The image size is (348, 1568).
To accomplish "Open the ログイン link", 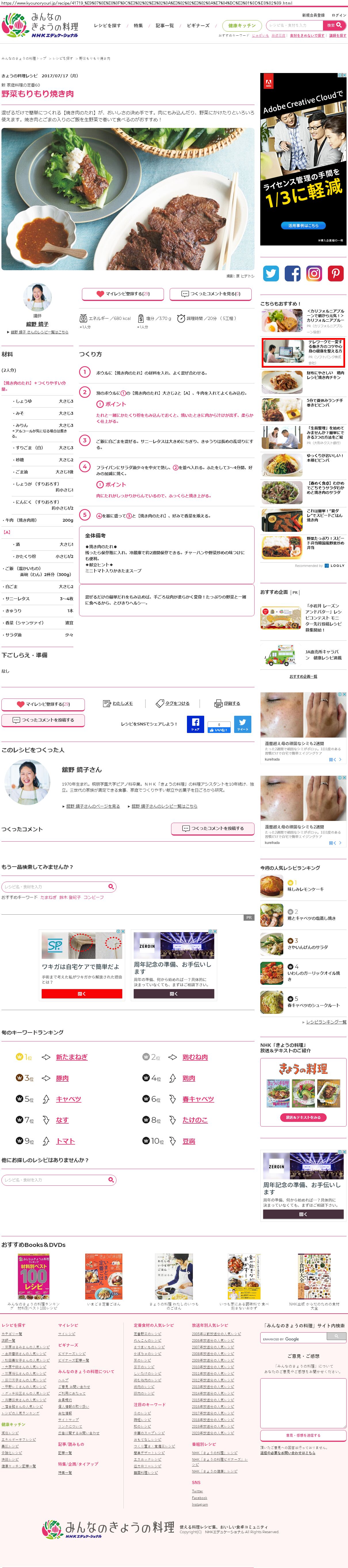I will click(338, 15).
